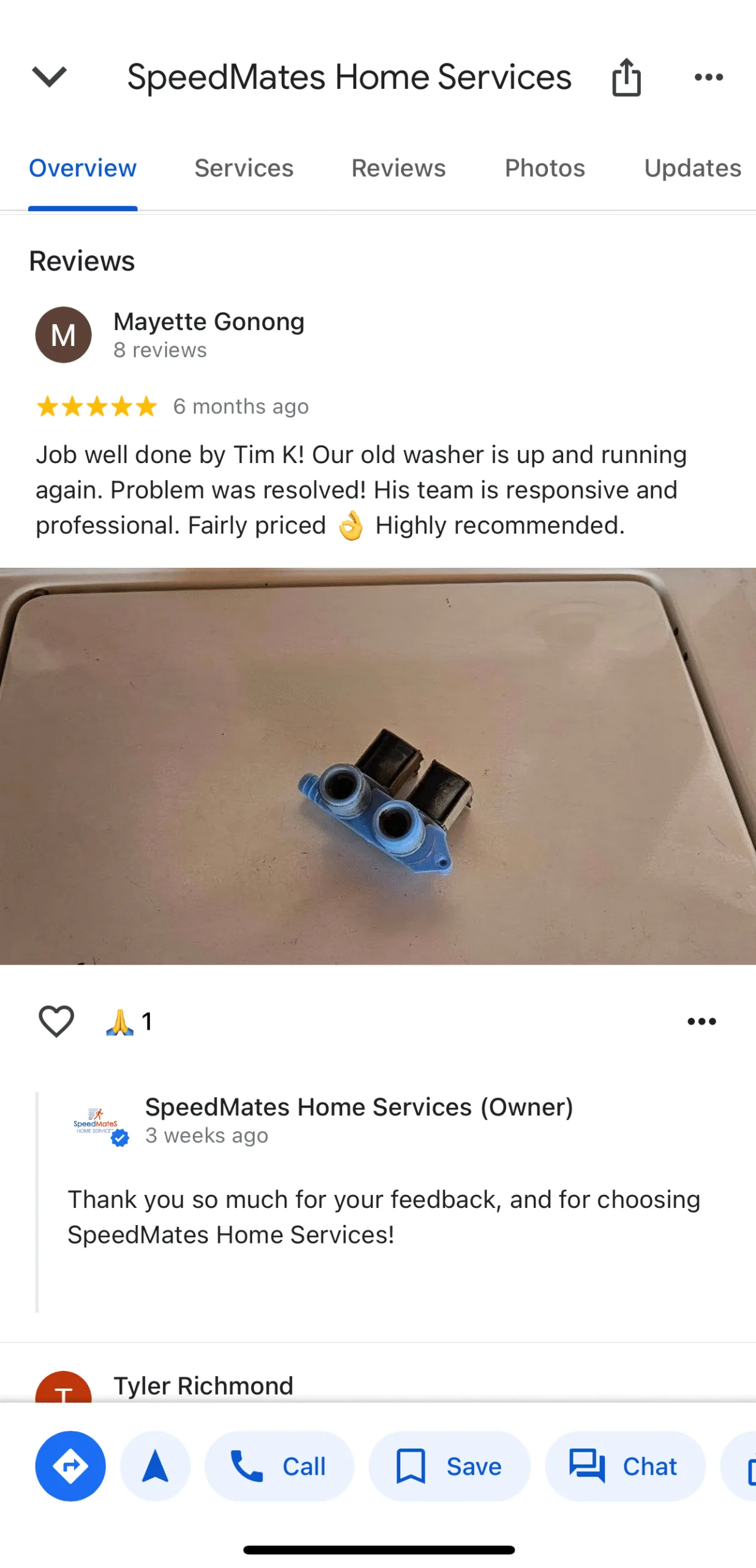The width and height of the screenshot is (756, 1568).
Task: Collapse the SpeedMates Home Services panel
Action: (x=49, y=77)
